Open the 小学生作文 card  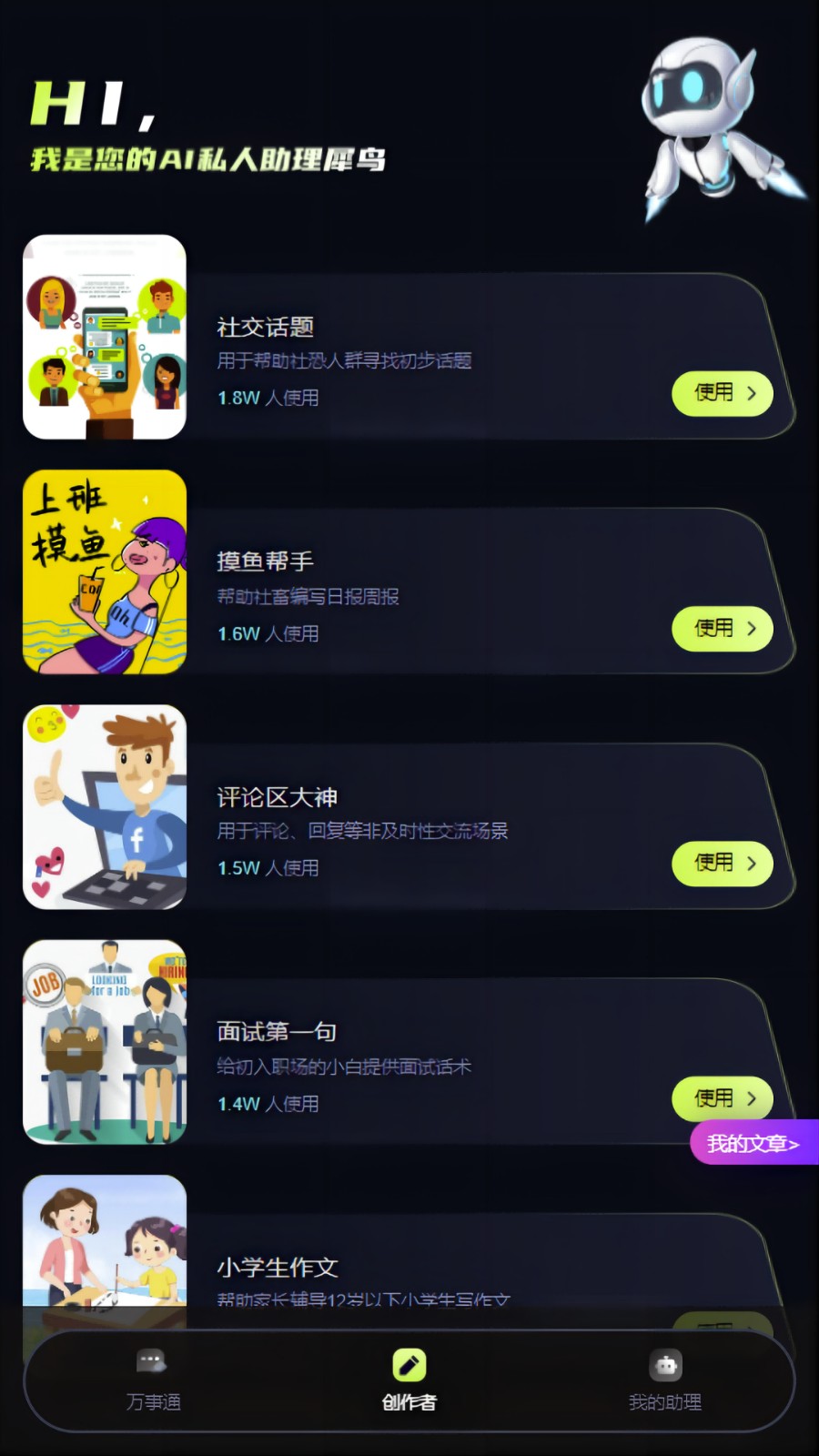tap(278, 1267)
